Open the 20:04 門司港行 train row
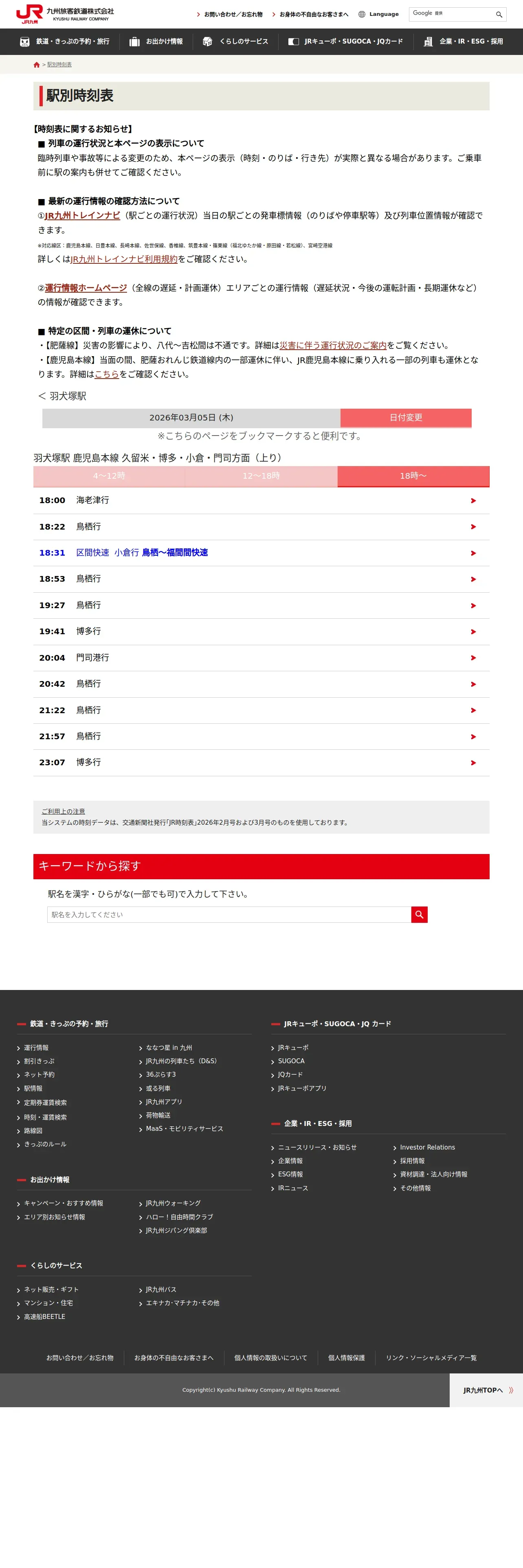The width and height of the screenshot is (523, 1568). pos(261,658)
